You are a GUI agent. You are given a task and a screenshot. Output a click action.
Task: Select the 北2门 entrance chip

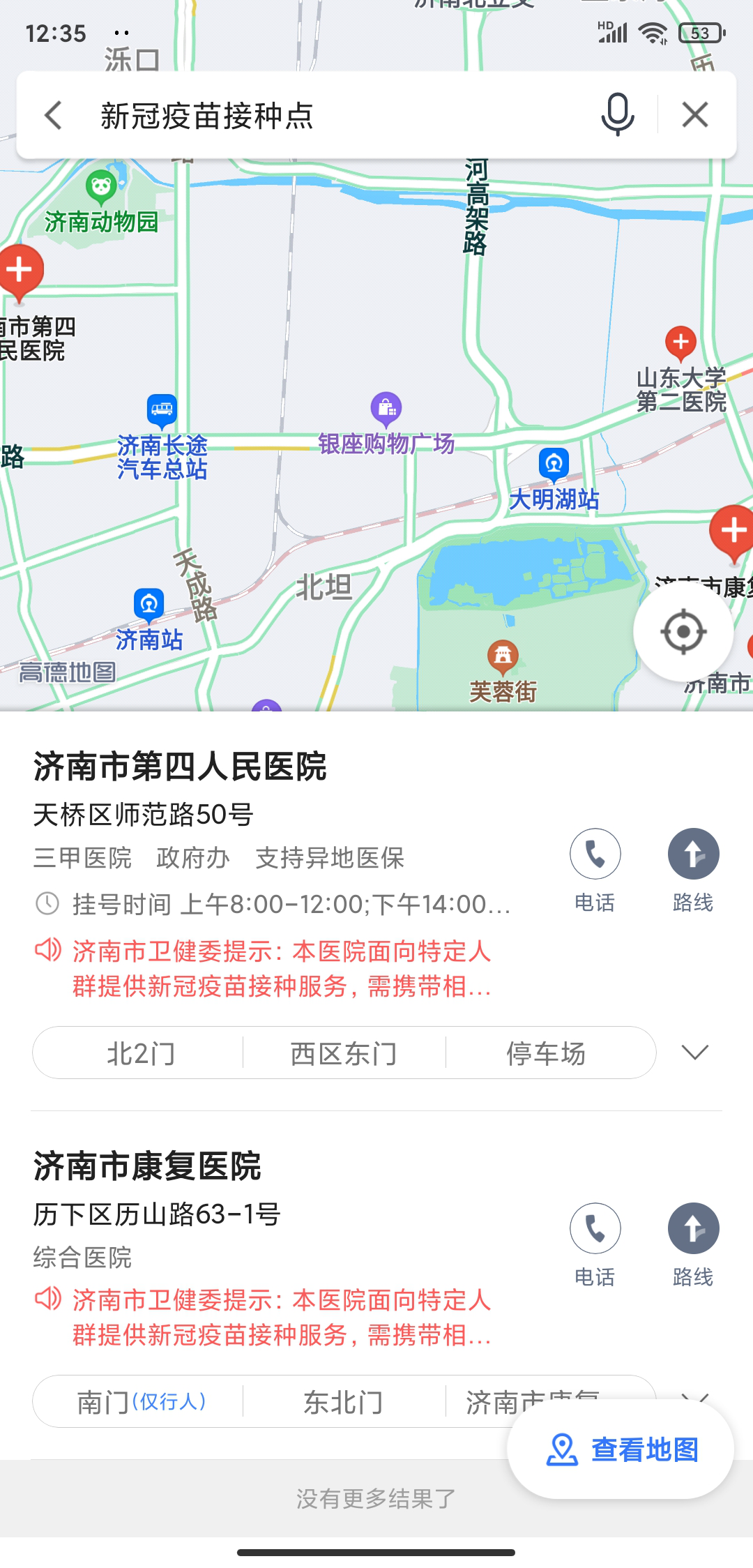tap(141, 1053)
